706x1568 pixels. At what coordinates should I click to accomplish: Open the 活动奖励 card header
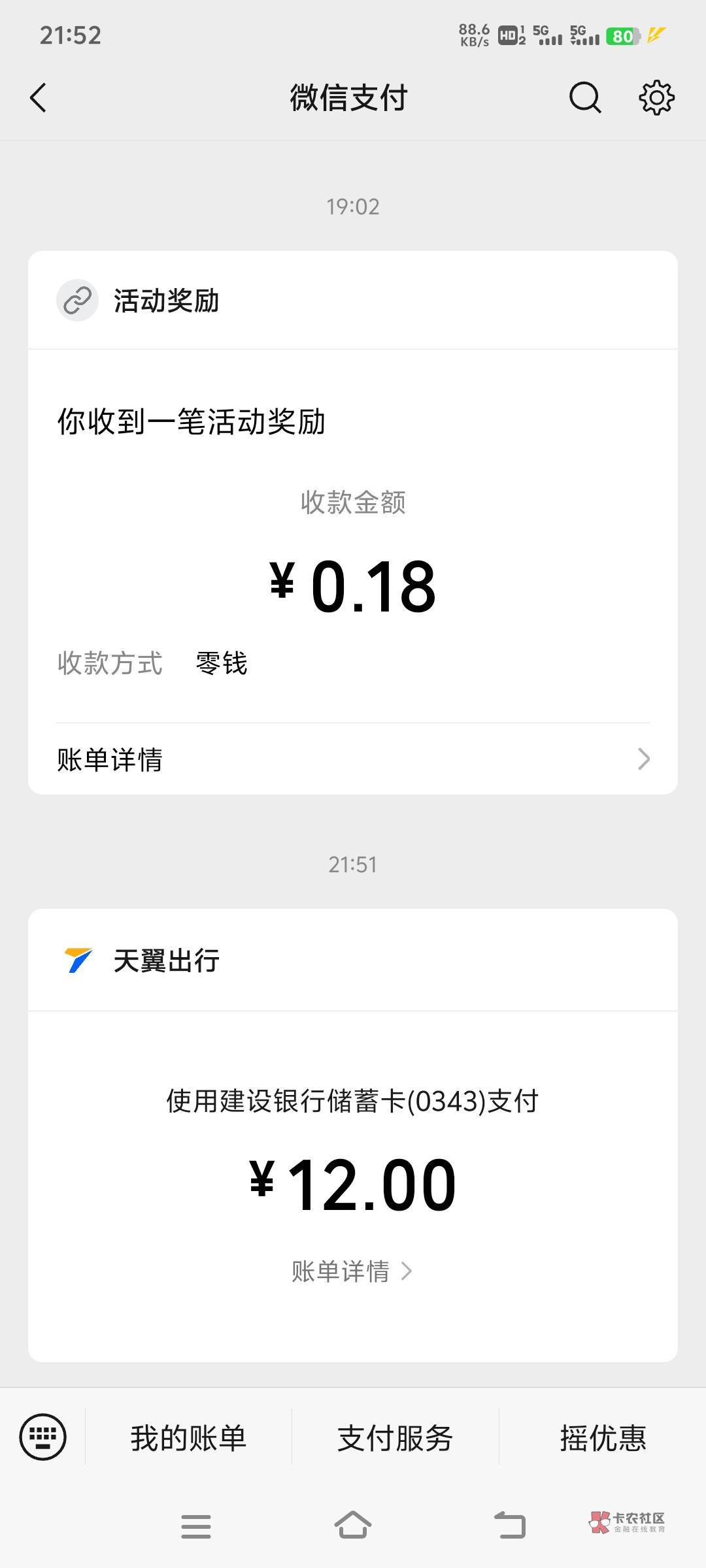[x=353, y=301]
